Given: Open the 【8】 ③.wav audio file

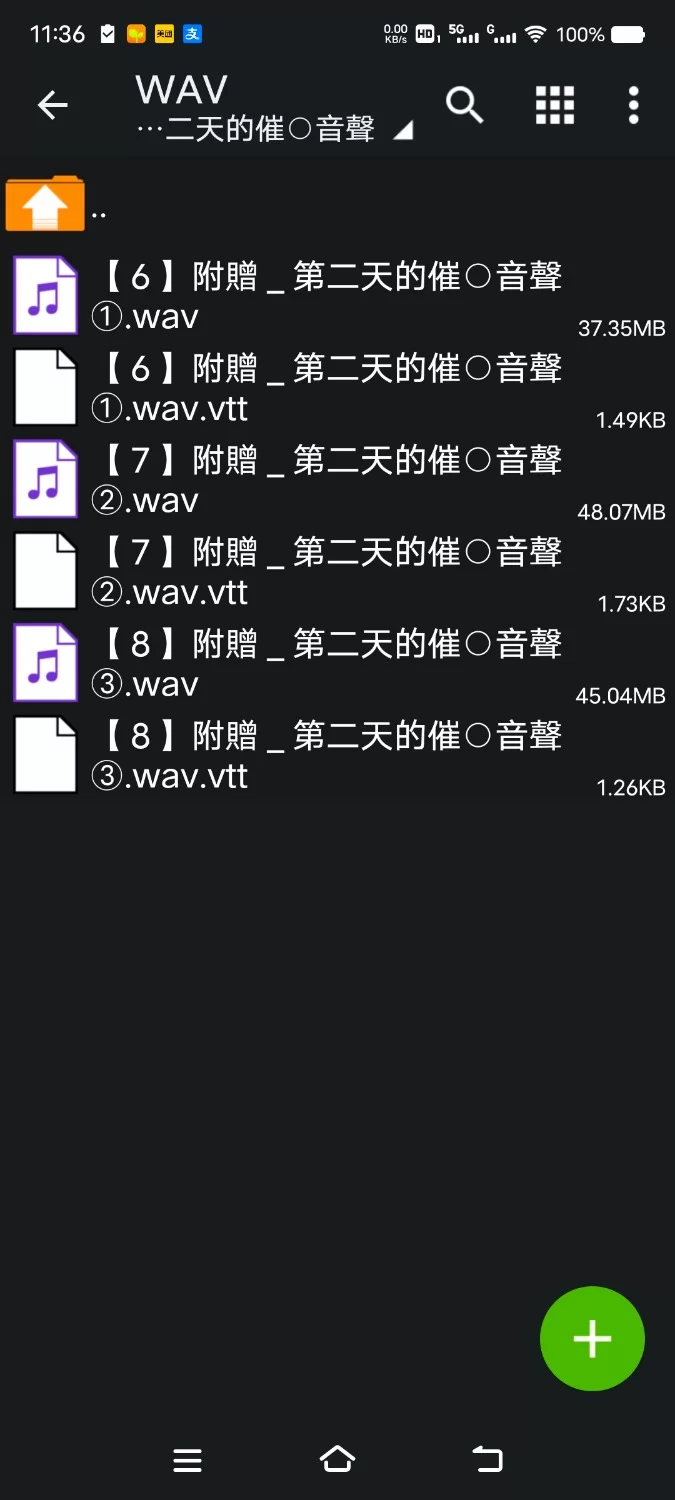Looking at the screenshot, I should 330,664.
